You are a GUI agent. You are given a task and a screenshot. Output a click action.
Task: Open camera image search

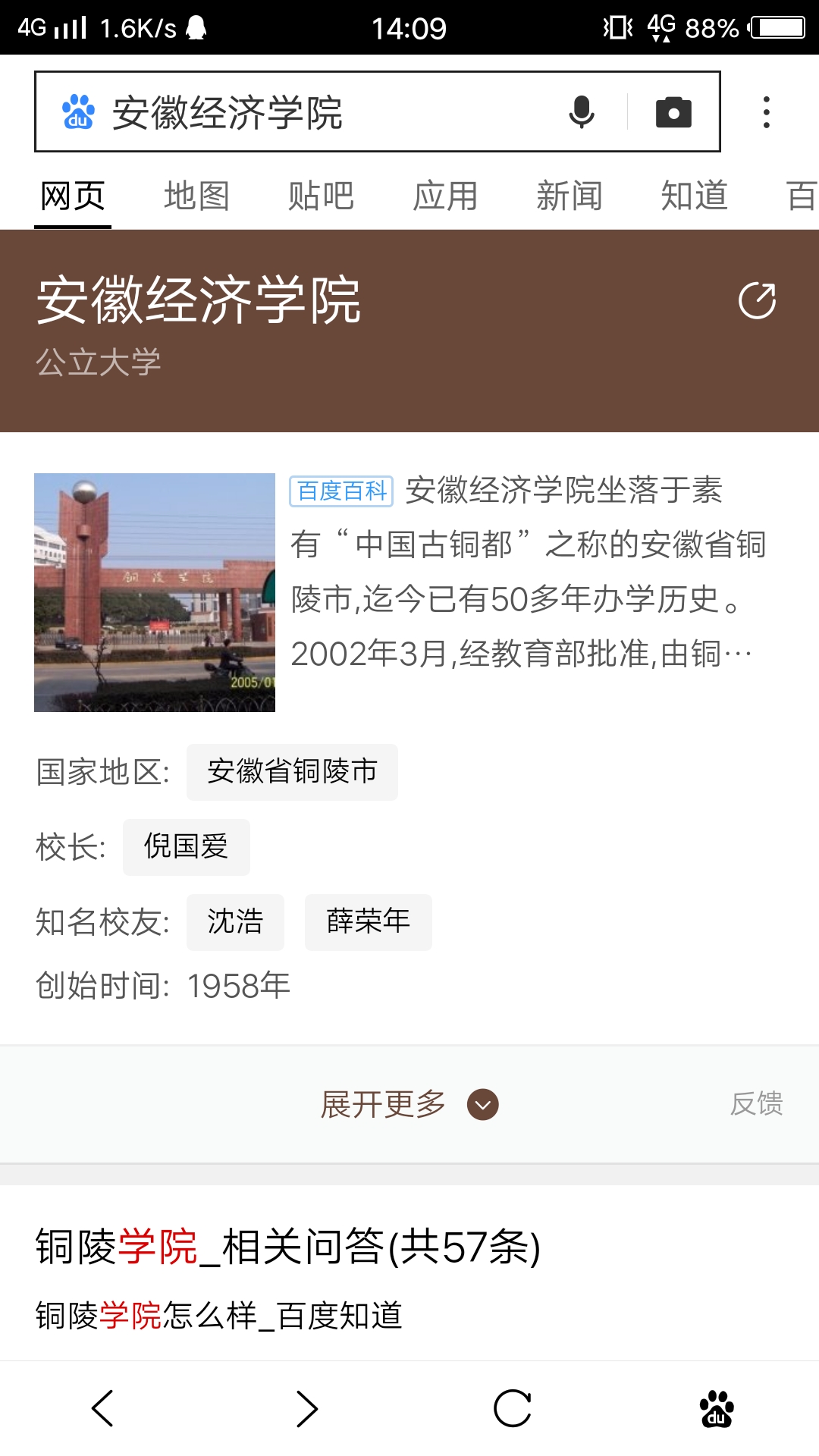(673, 112)
